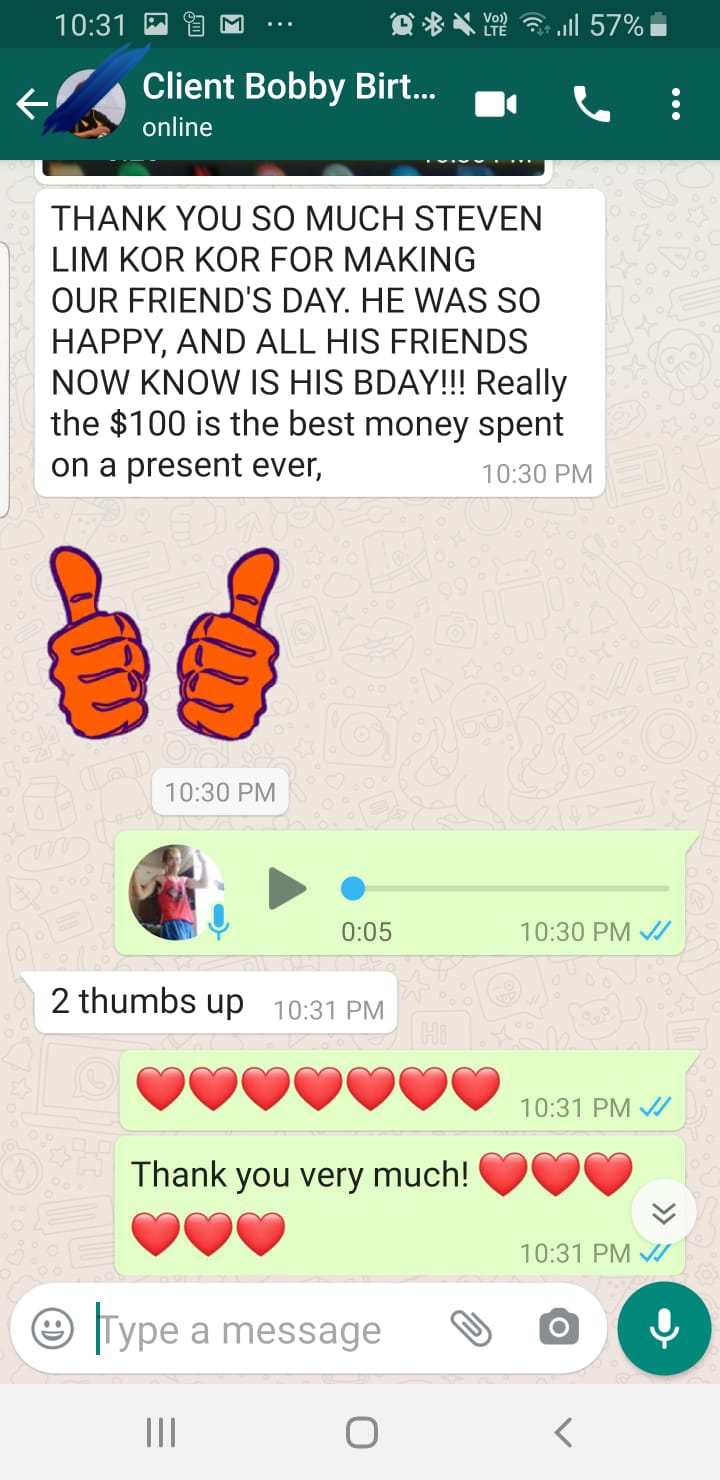Open the camera from the message bar
Image resolution: width=720 pixels, height=1480 pixels.
tap(558, 1328)
